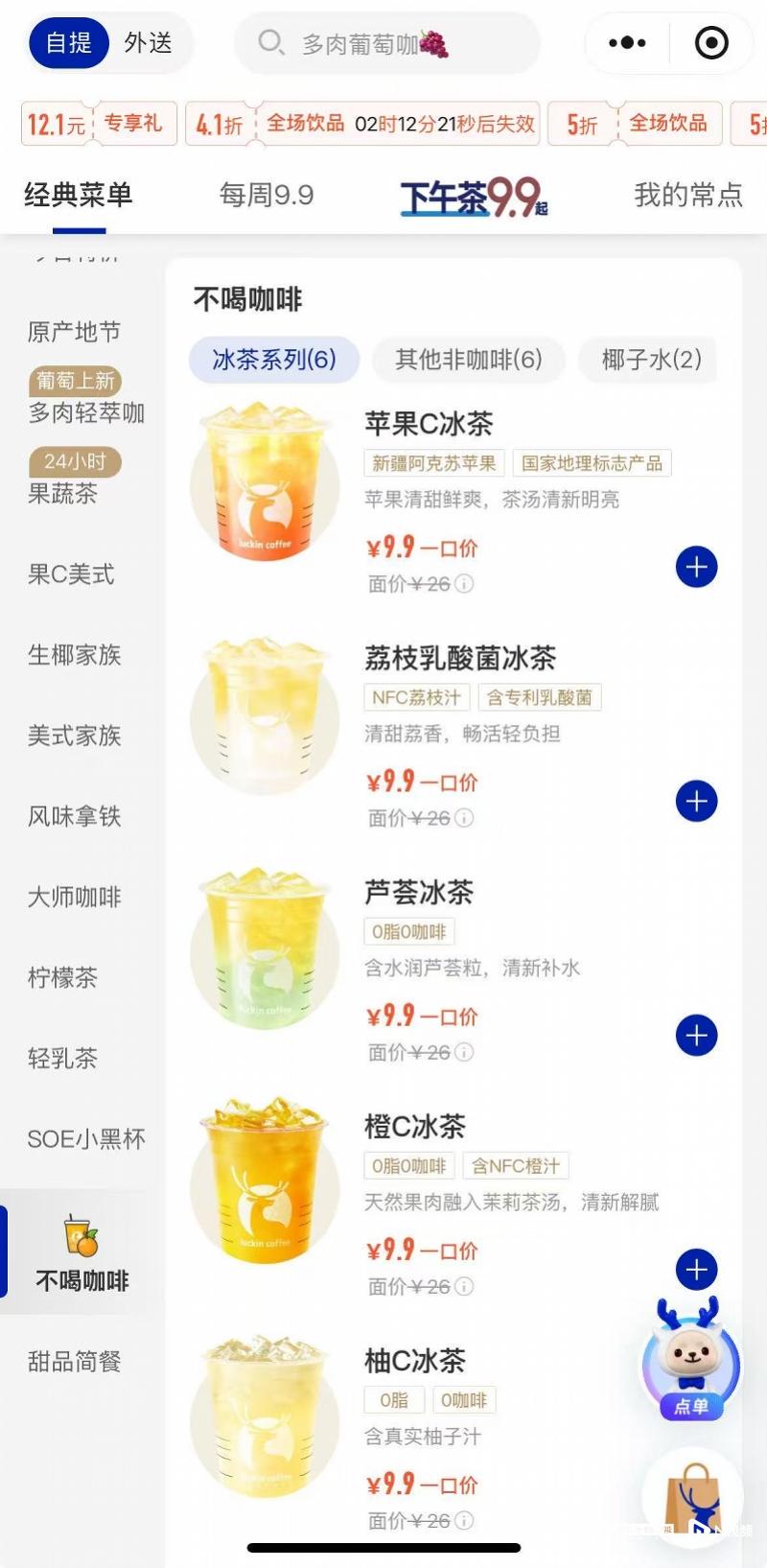Claim the 4.1折 全场饮品 coupon
The height and width of the screenshot is (1568, 767).
[x=362, y=124]
